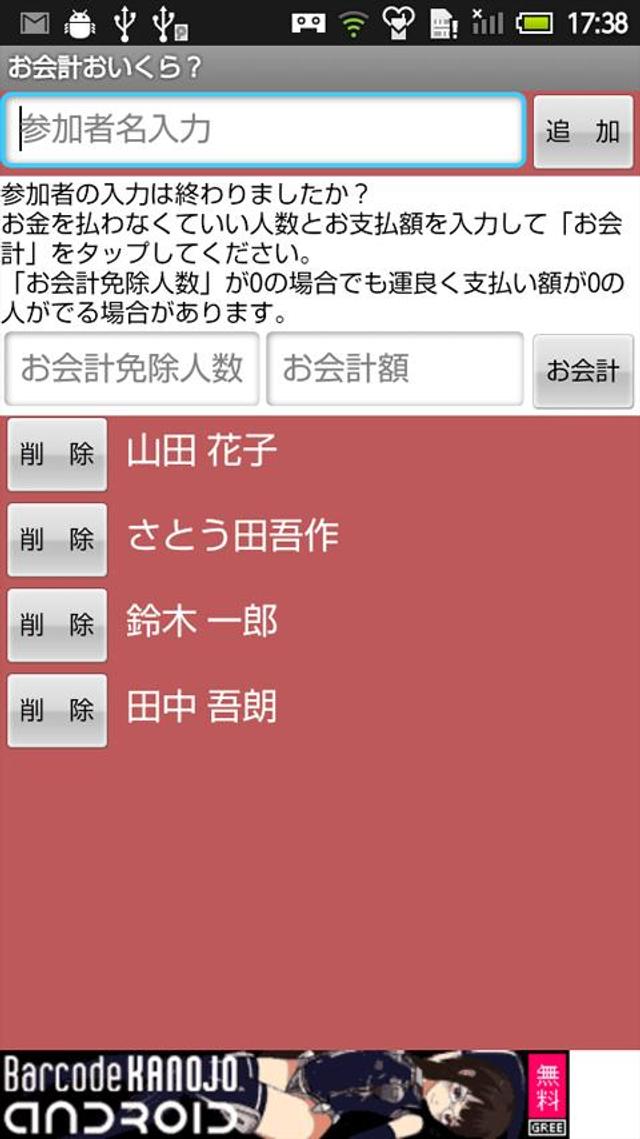Select the お会計額 amount field
640x1139 pixels.
click(x=394, y=369)
